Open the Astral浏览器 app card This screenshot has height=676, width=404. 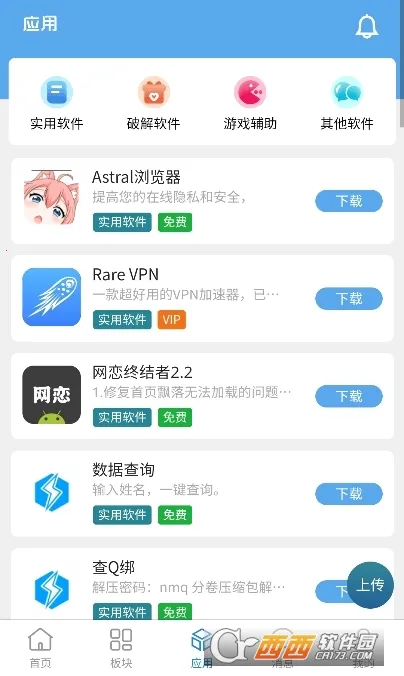[202, 201]
